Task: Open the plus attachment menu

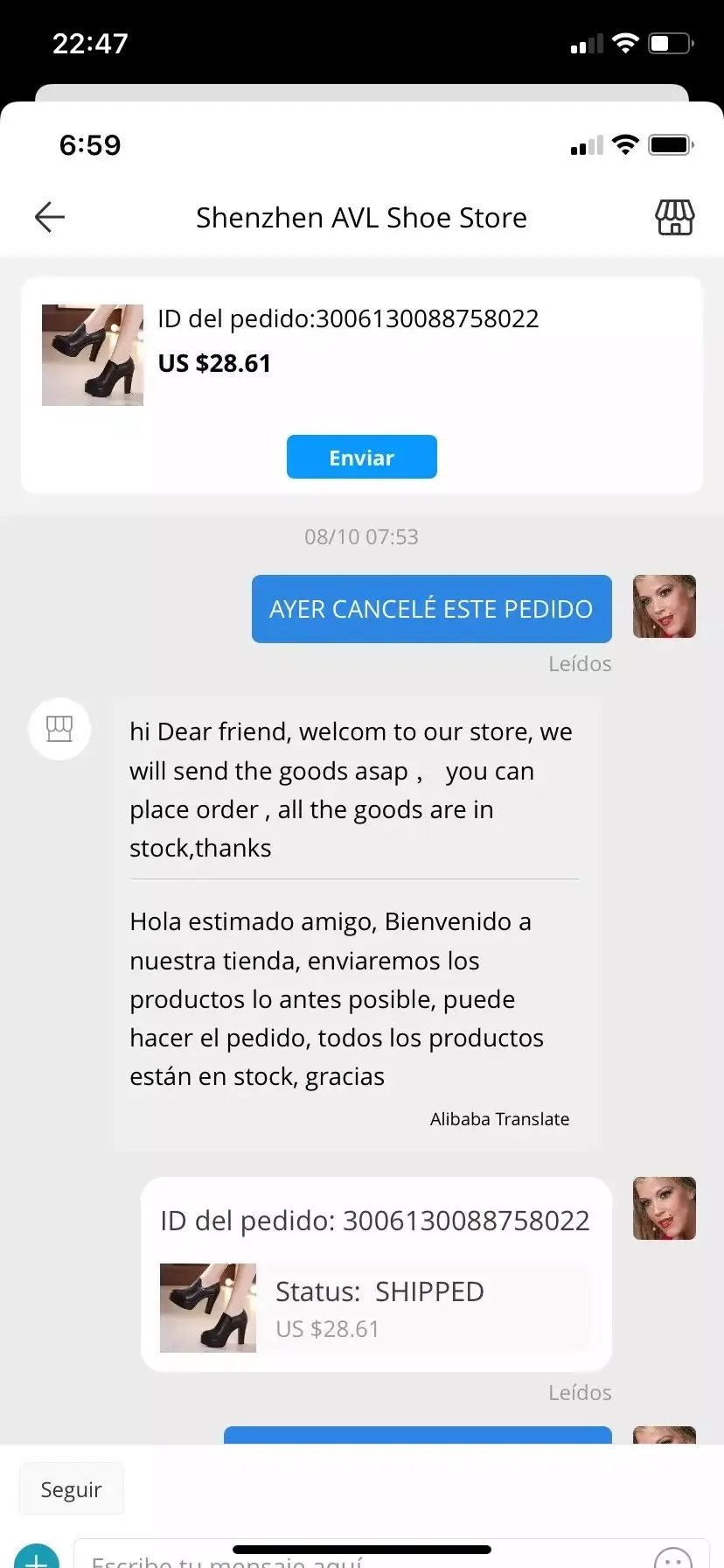Action: tap(37, 1557)
